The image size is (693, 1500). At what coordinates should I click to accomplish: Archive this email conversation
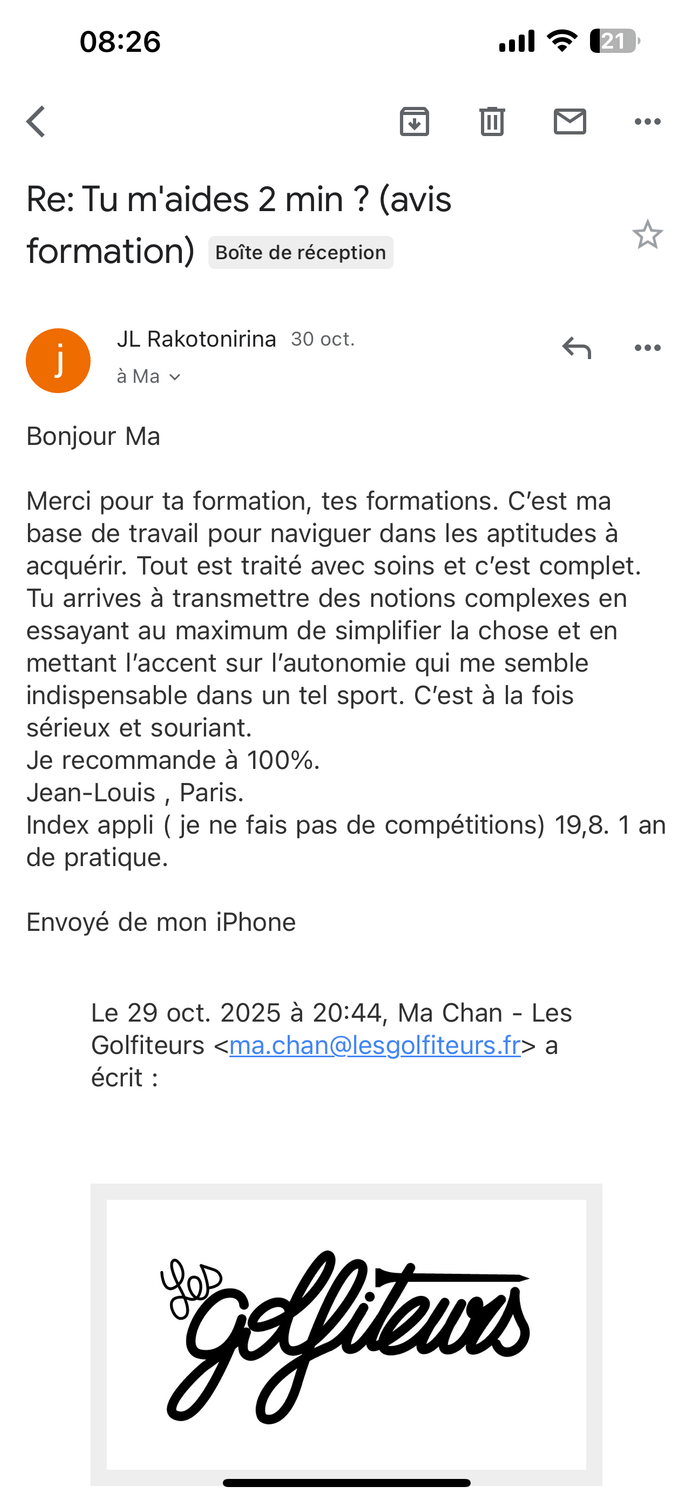pos(414,122)
